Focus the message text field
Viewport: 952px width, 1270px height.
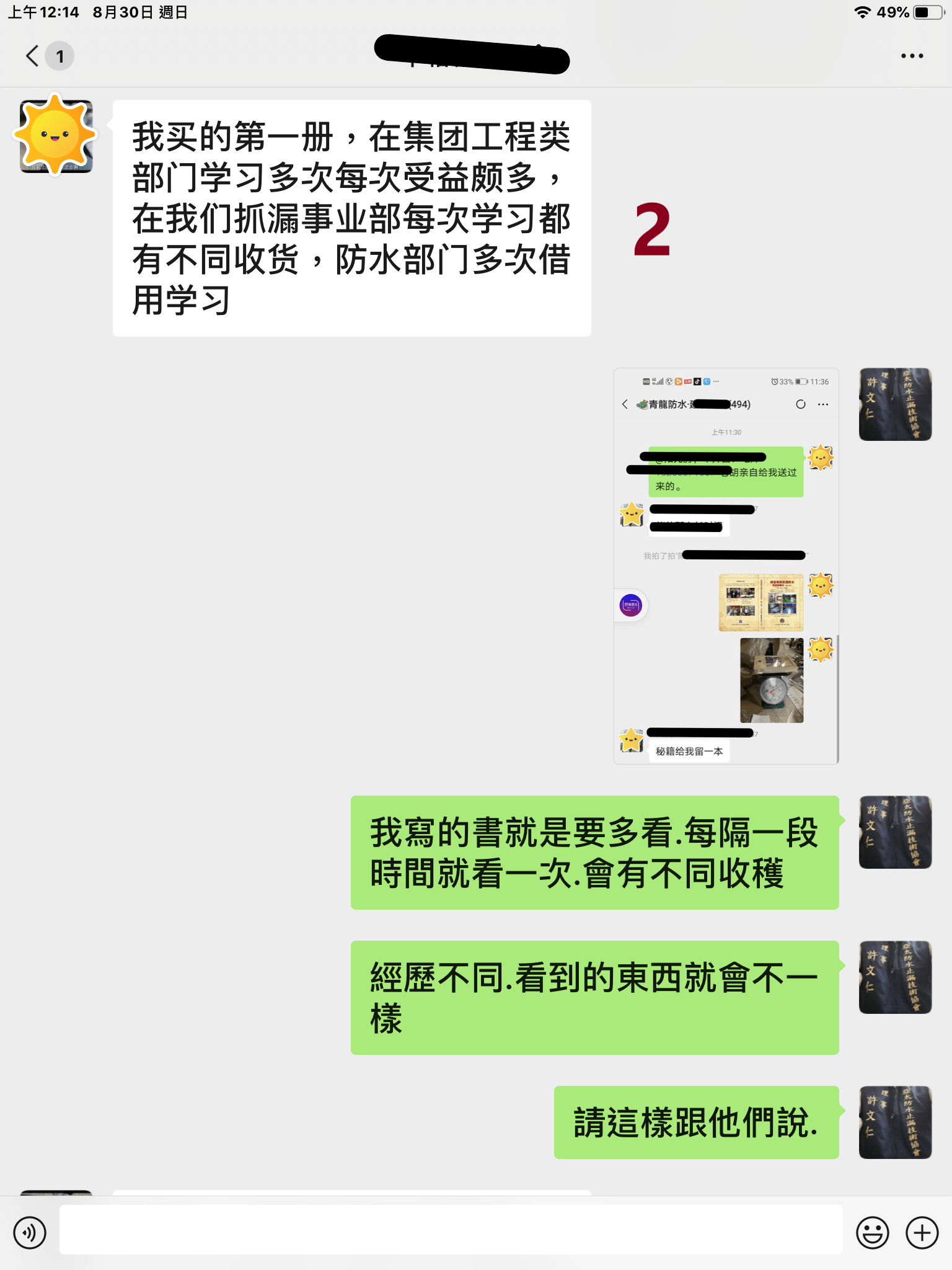(x=451, y=1230)
